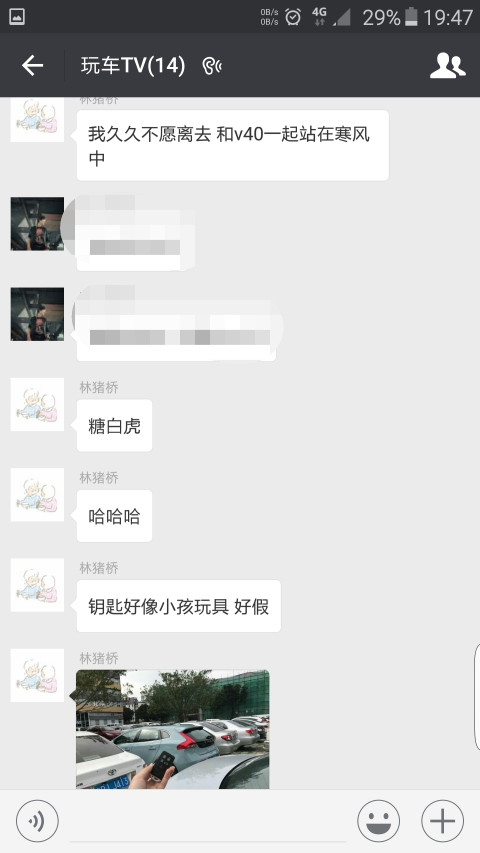Open avatar beside 糖白虎 message
The width and height of the screenshot is (480, 853).
coord(38,405)
